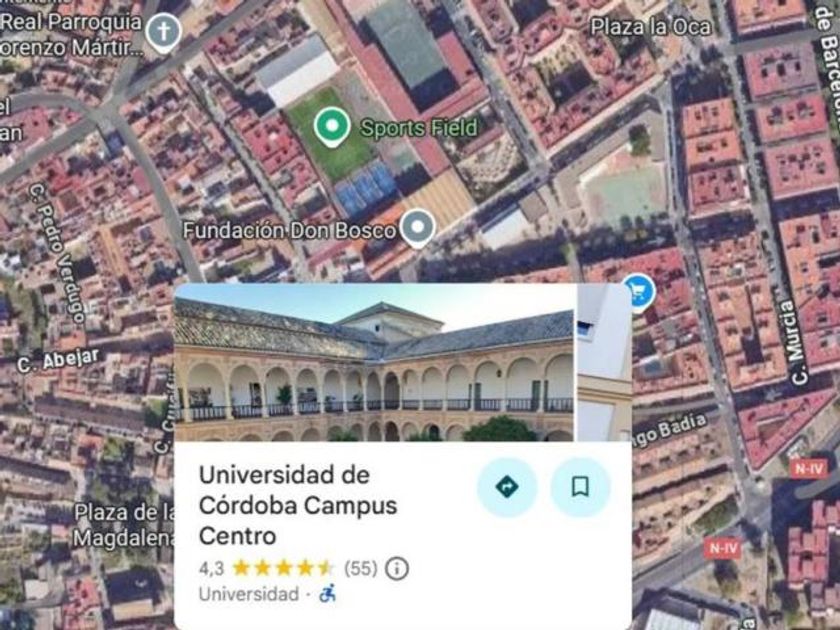View the campus courtyard photo
This screenshot has height=630, width=840.
coord(373,363)
